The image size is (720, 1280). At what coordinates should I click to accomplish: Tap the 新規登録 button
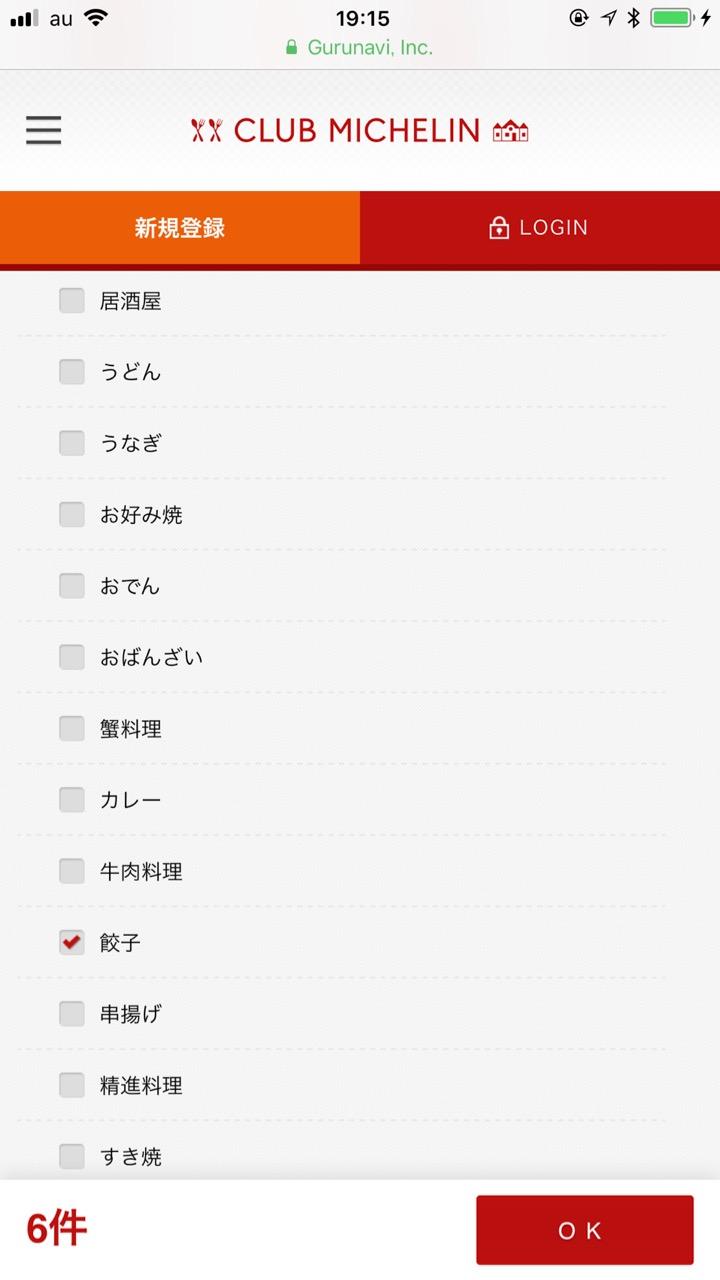tap(180, 228)
